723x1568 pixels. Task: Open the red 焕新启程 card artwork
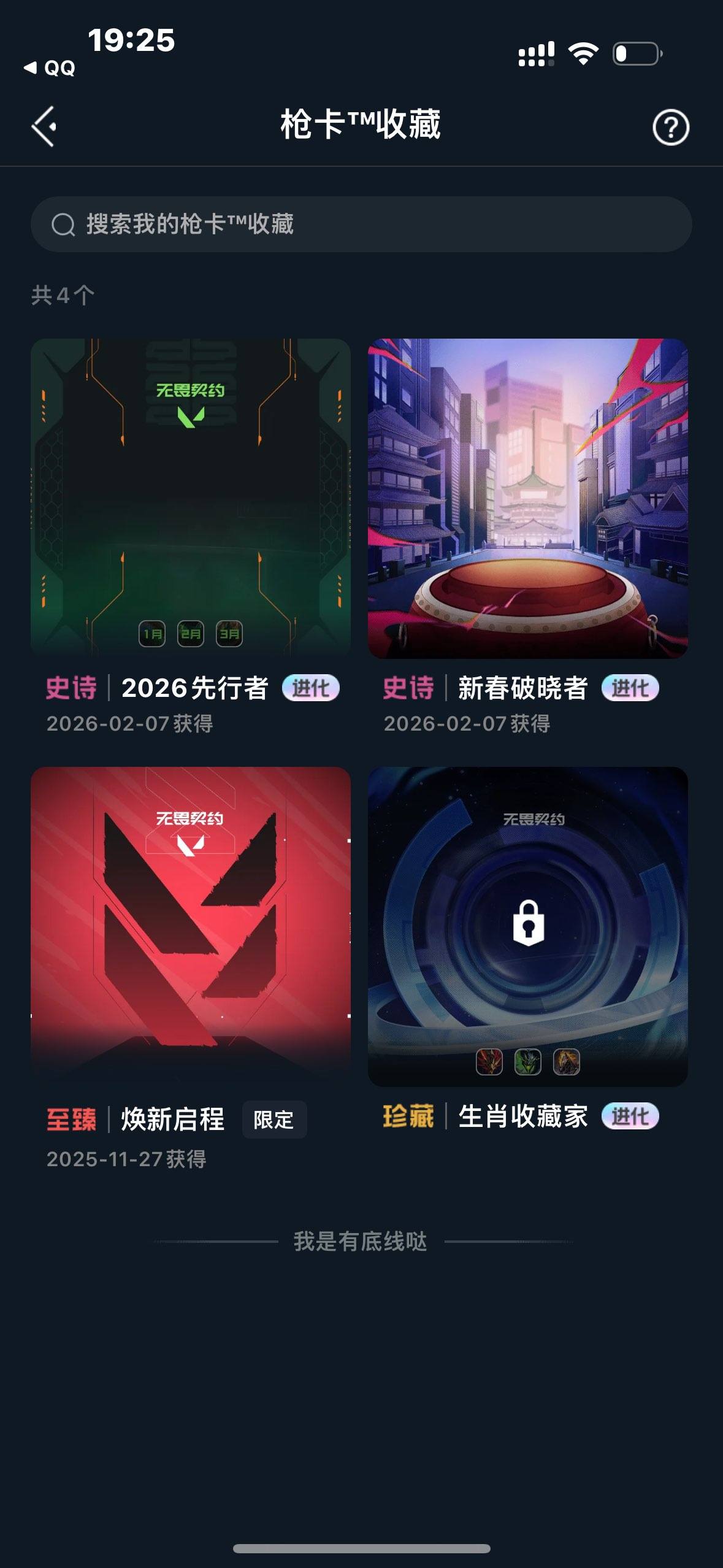click(x=189, y=920)
